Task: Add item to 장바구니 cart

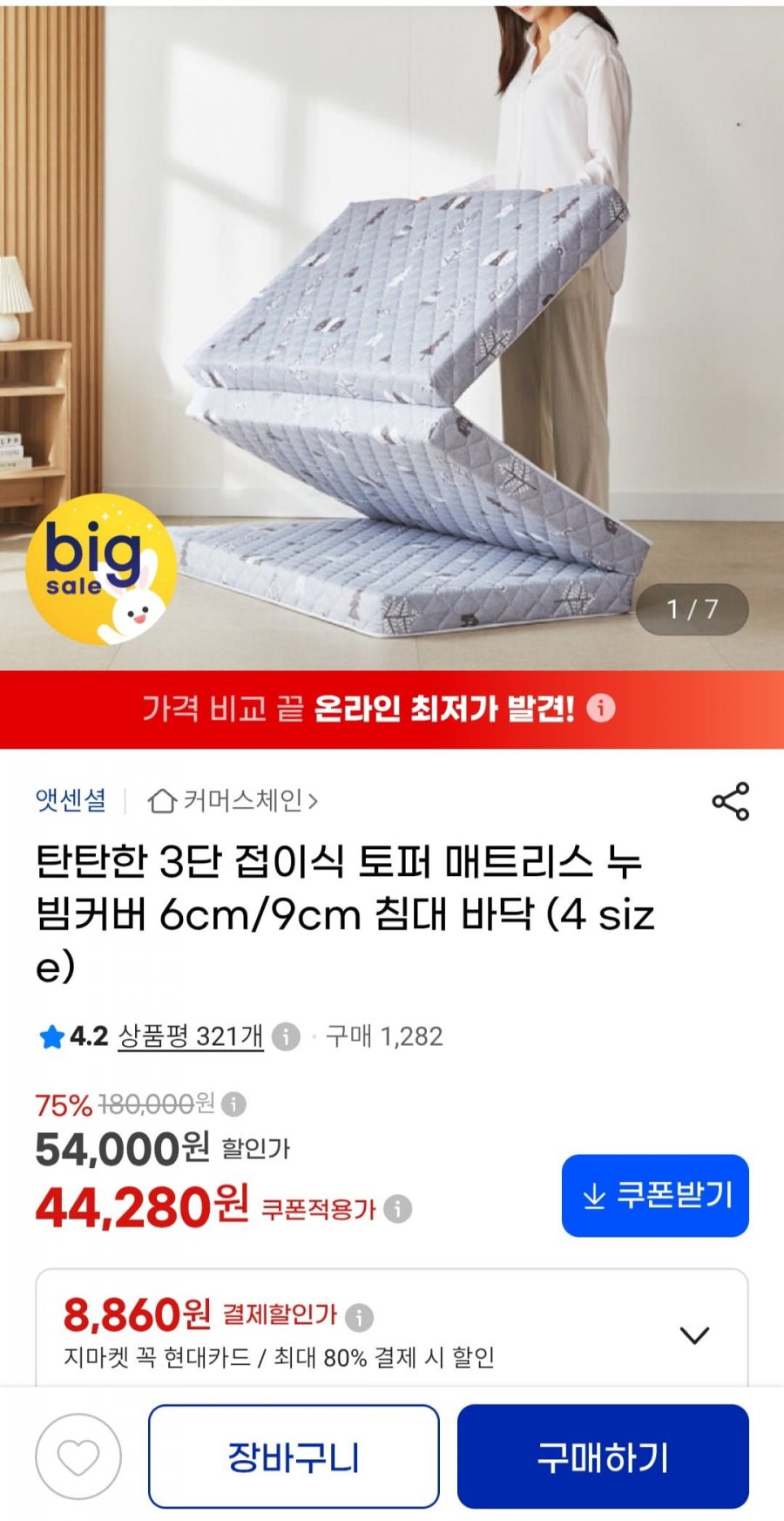Action: (x=294, y=1456)
